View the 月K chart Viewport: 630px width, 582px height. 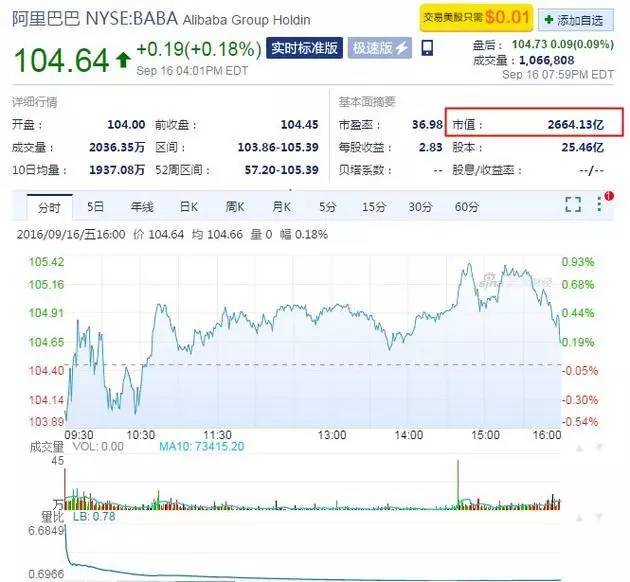[x=281, y=207]
